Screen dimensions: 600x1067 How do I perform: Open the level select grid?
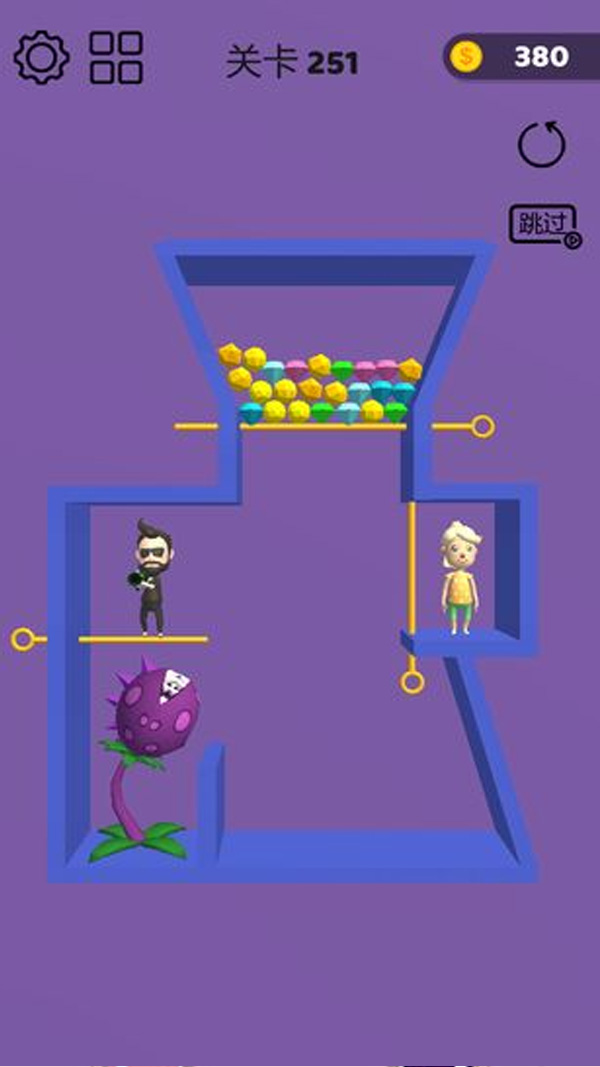click(116, 57)
